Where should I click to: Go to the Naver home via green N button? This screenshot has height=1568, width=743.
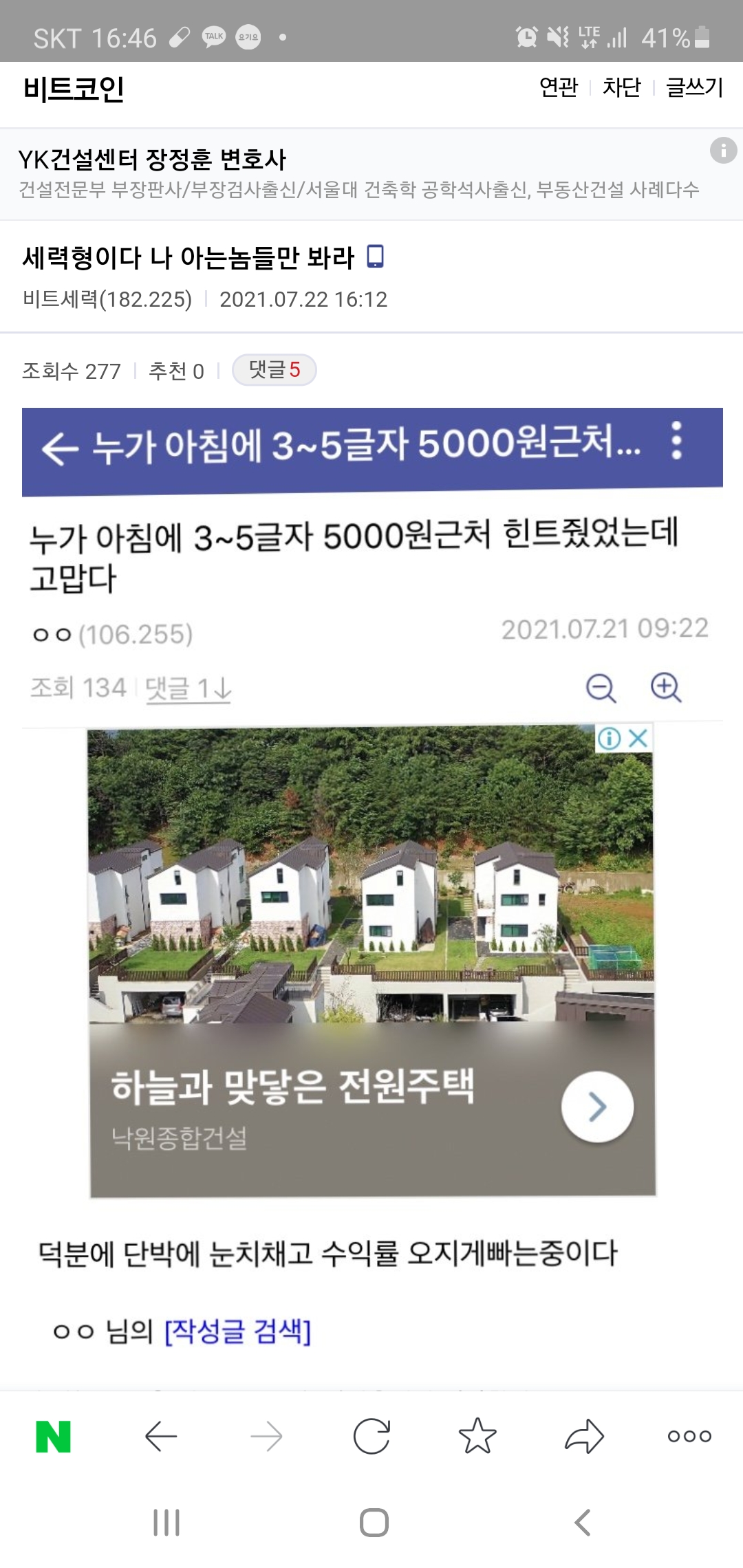pos(53,1436)
